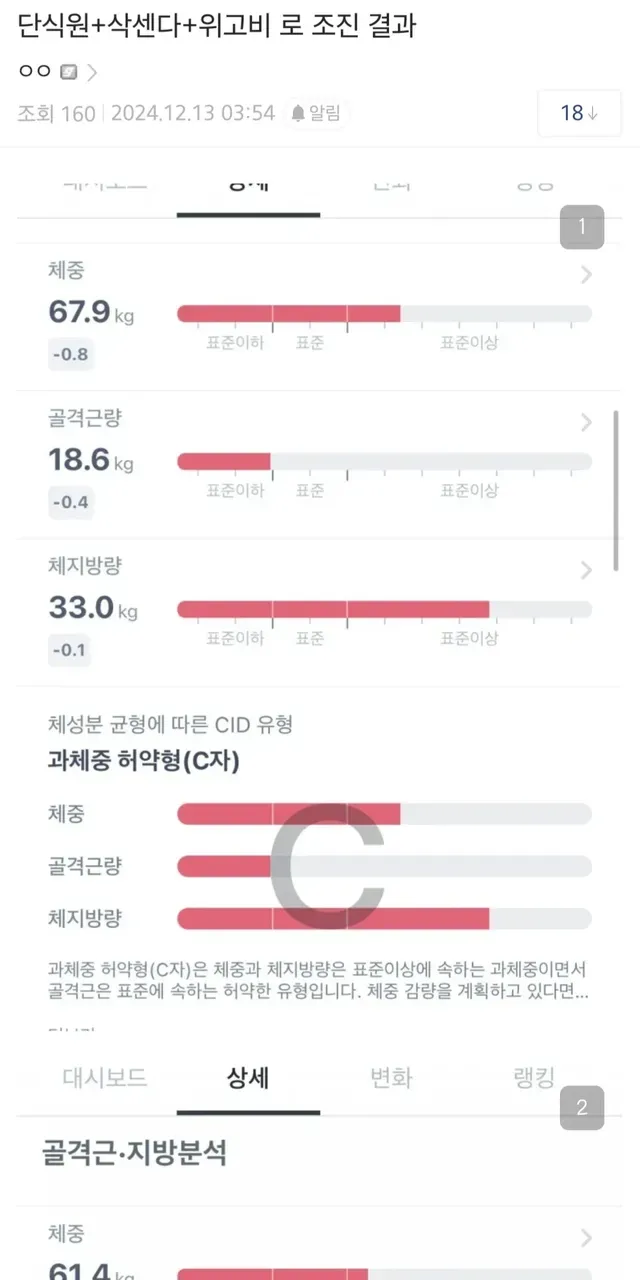Turn on 알림 notifications for this post

point(315,113)
